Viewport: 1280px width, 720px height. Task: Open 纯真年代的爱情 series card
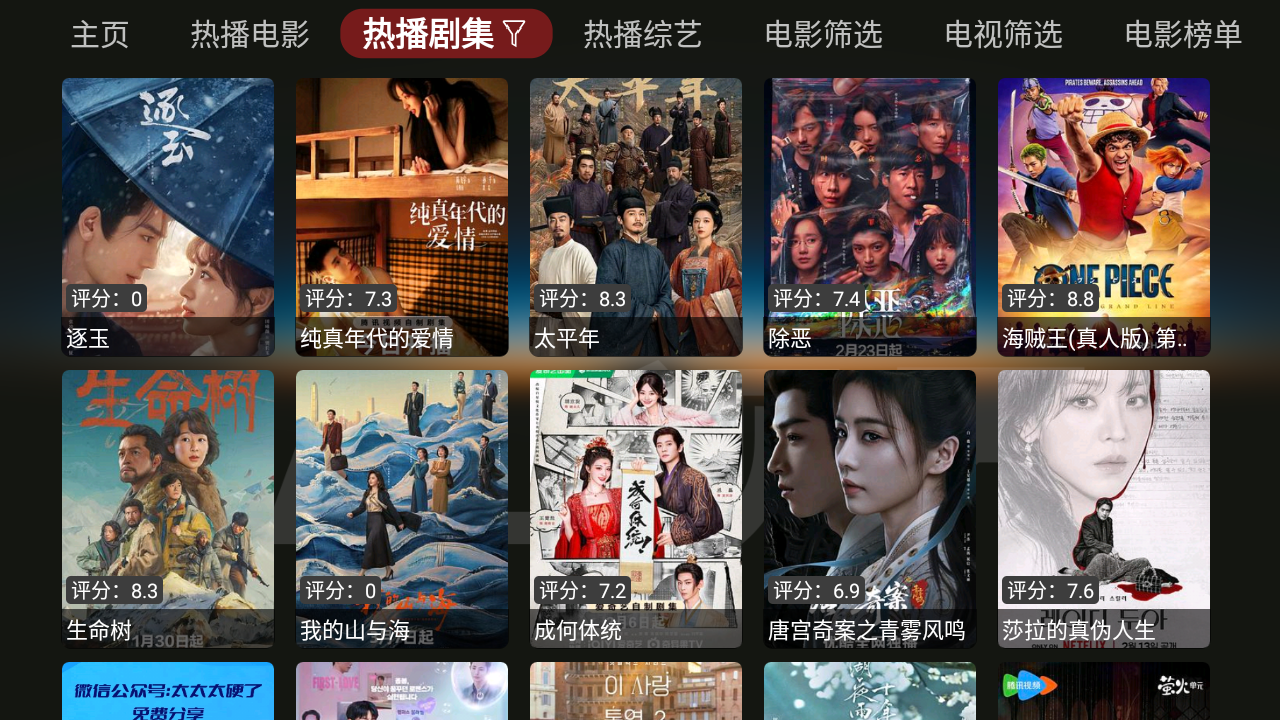402,217
